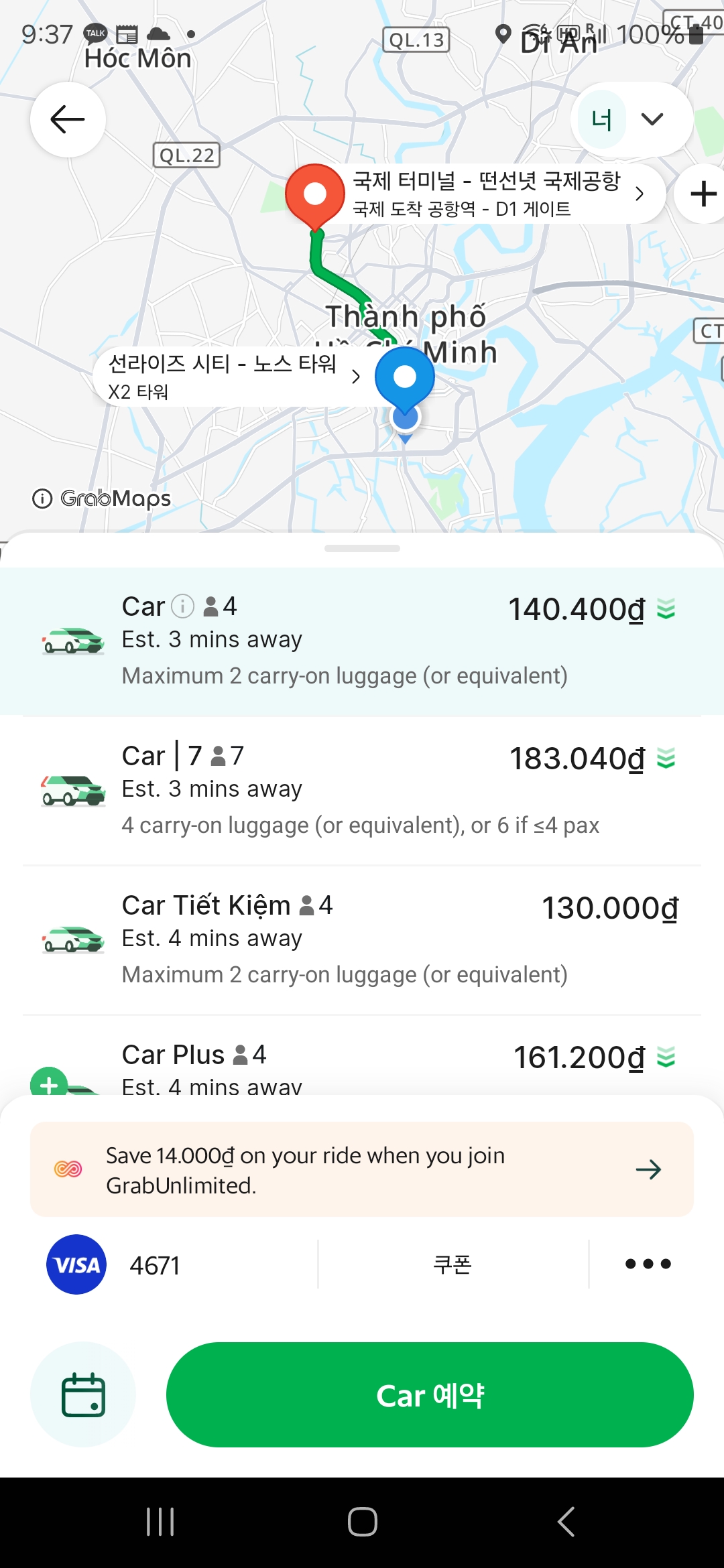724x1568 pixels.
Task: Choose the 7-seater Car for 183.040đ
Action: click(x=362, y=791)
